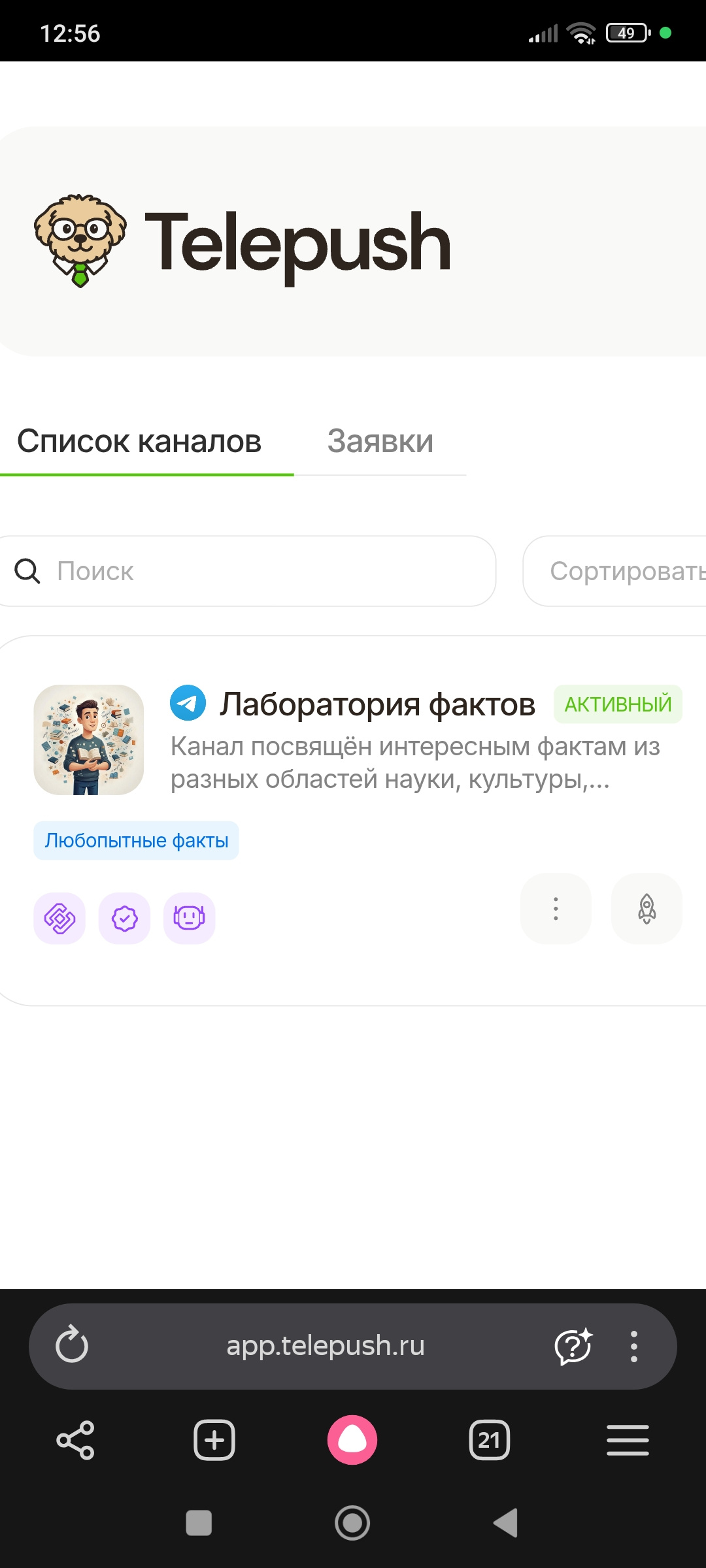Tap the purple robot bot icon
706x1568 pixels.
click(189, 919)
